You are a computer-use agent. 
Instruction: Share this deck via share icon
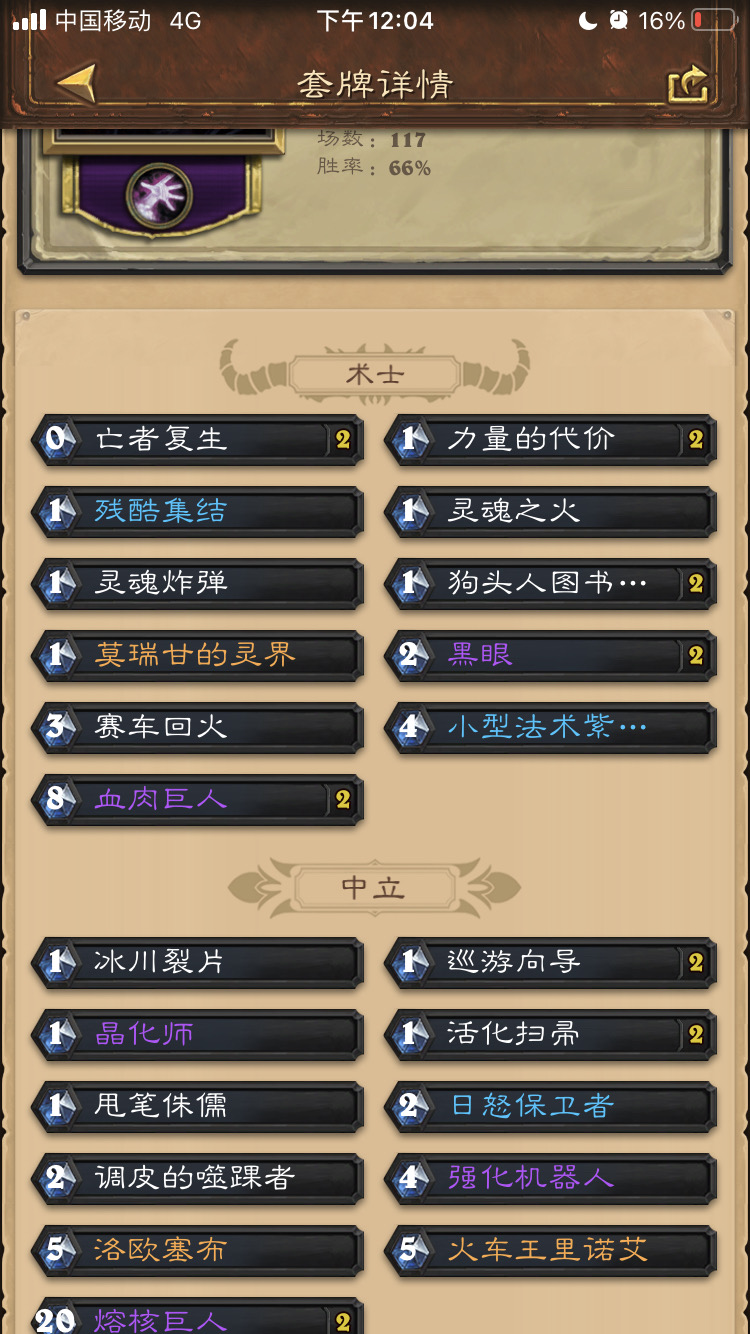coord(688,85)
